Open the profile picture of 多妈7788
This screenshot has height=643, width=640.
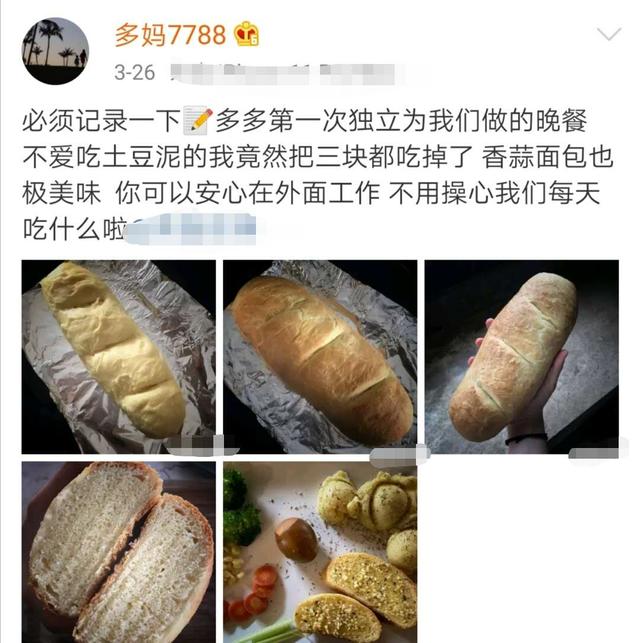click(54, 50)
